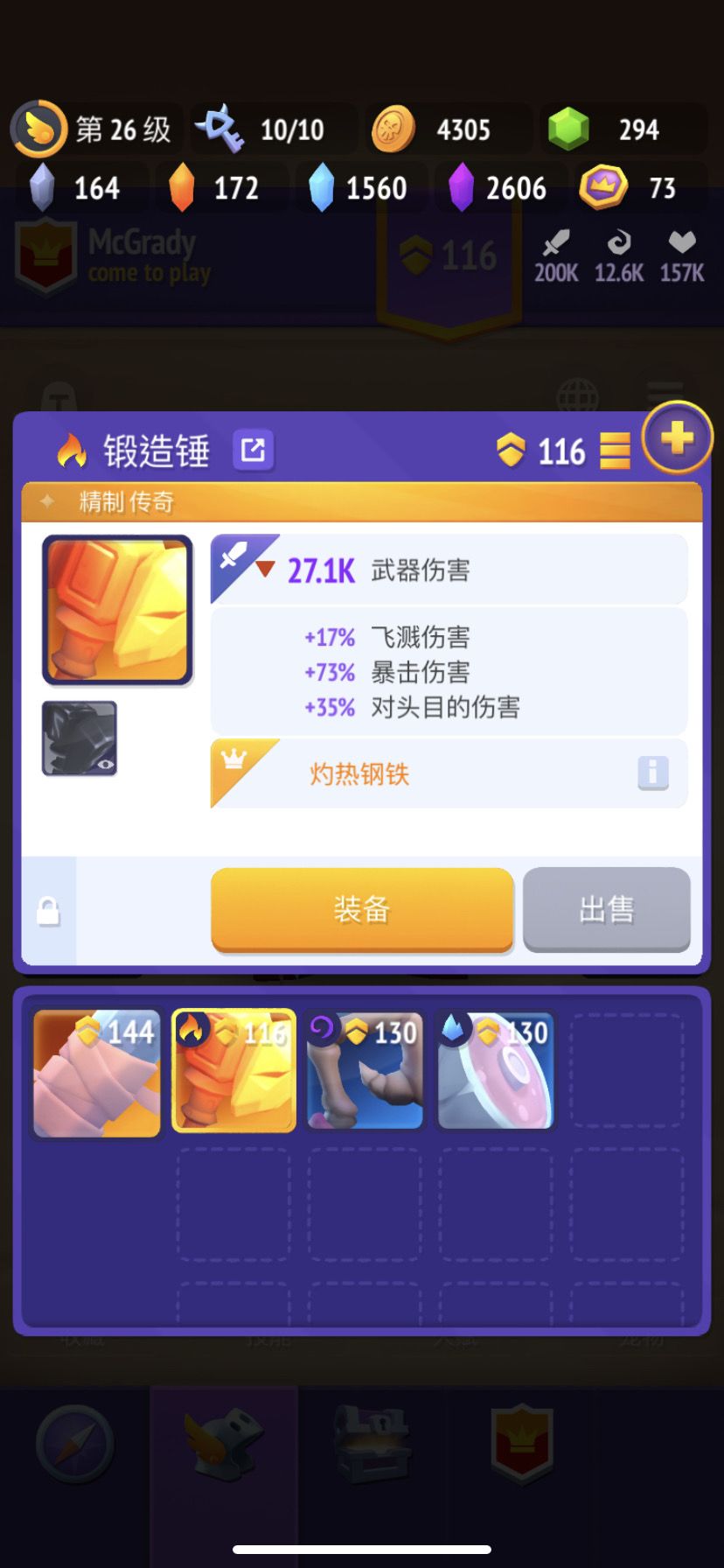Image resolution: width=724 pixels, height=1568 pixels.
Task: Open the 精制 传奇 rarity banner
Action: 125,502
